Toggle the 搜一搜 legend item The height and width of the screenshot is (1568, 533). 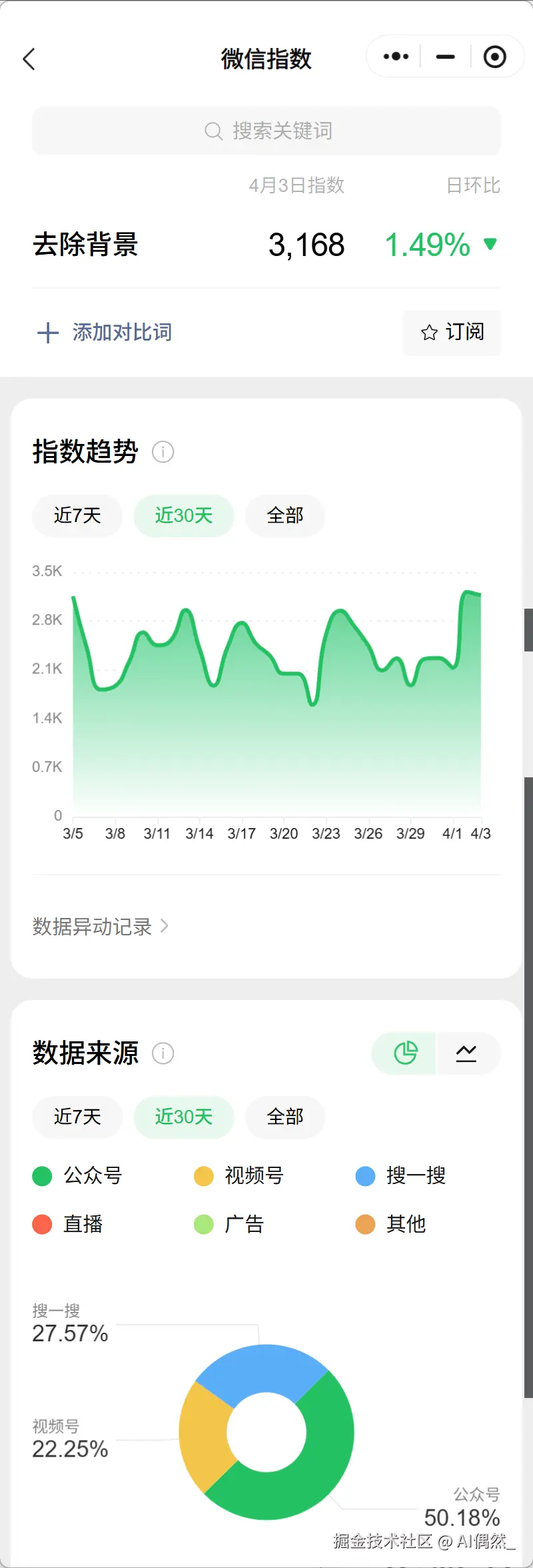400,1175
